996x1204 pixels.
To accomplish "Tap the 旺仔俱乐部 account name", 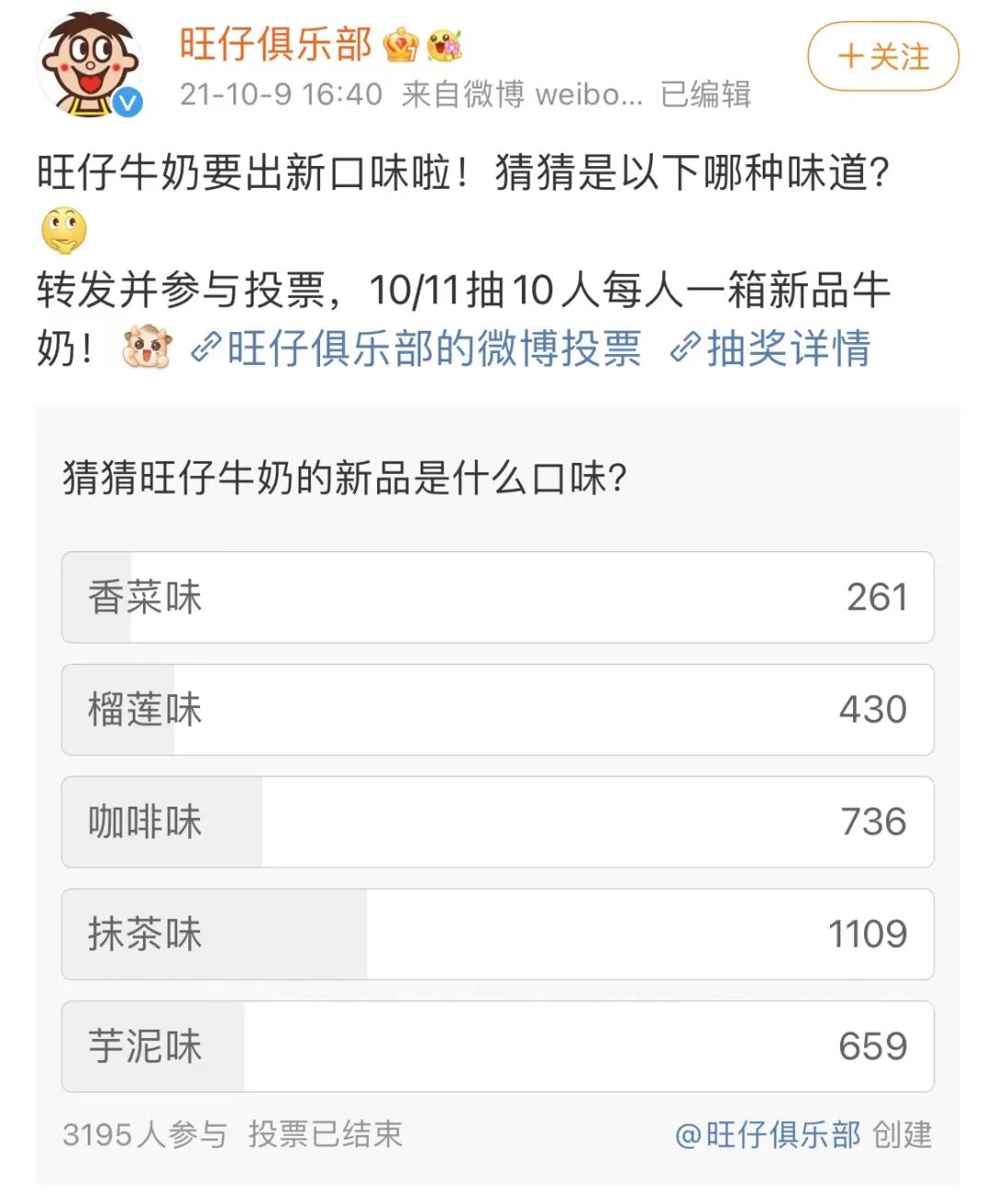I will pyautogui.click(x=275, y=44).
